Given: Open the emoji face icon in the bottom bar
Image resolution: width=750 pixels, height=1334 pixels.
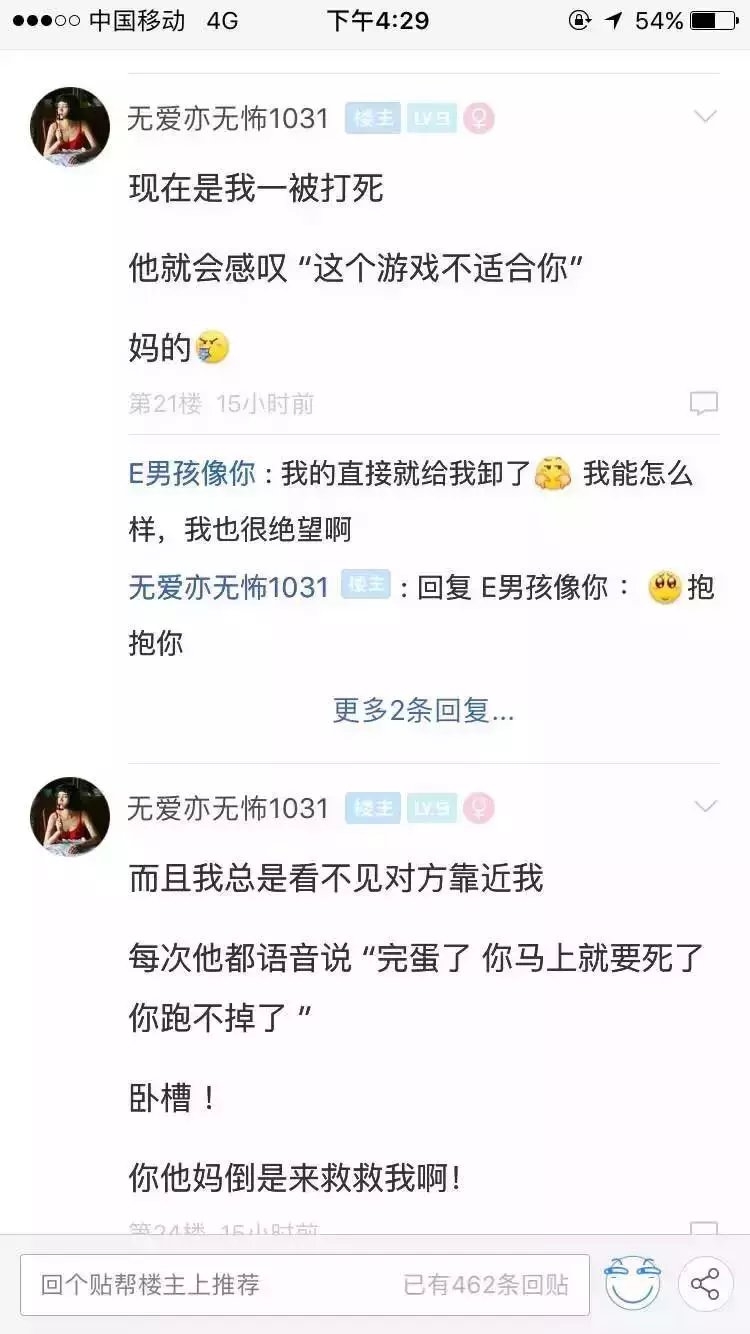Looking at the screenshot, I should pyautogui.click(x=633, y=1284).
